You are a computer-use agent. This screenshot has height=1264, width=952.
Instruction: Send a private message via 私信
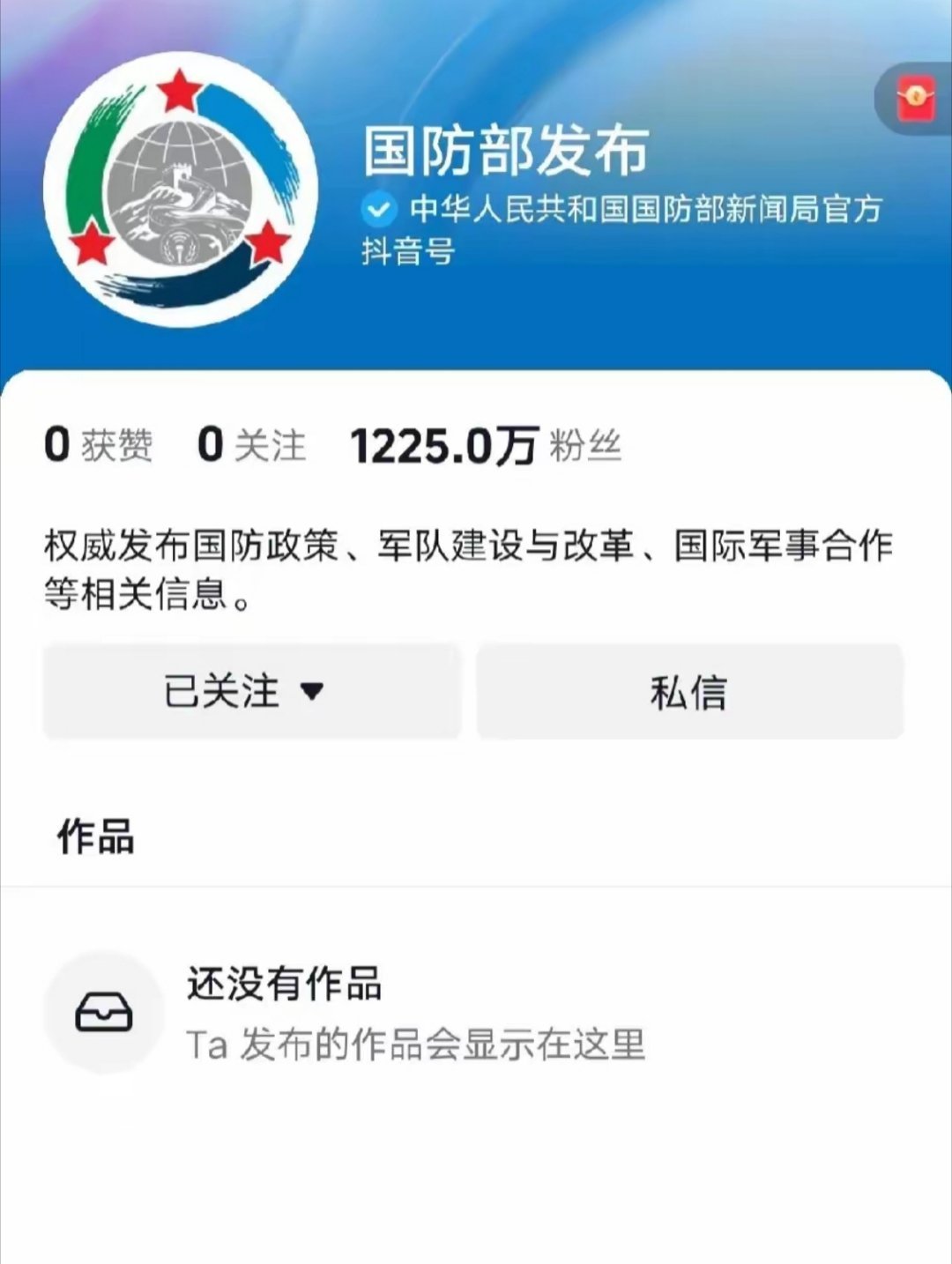[x=689, y=691]
